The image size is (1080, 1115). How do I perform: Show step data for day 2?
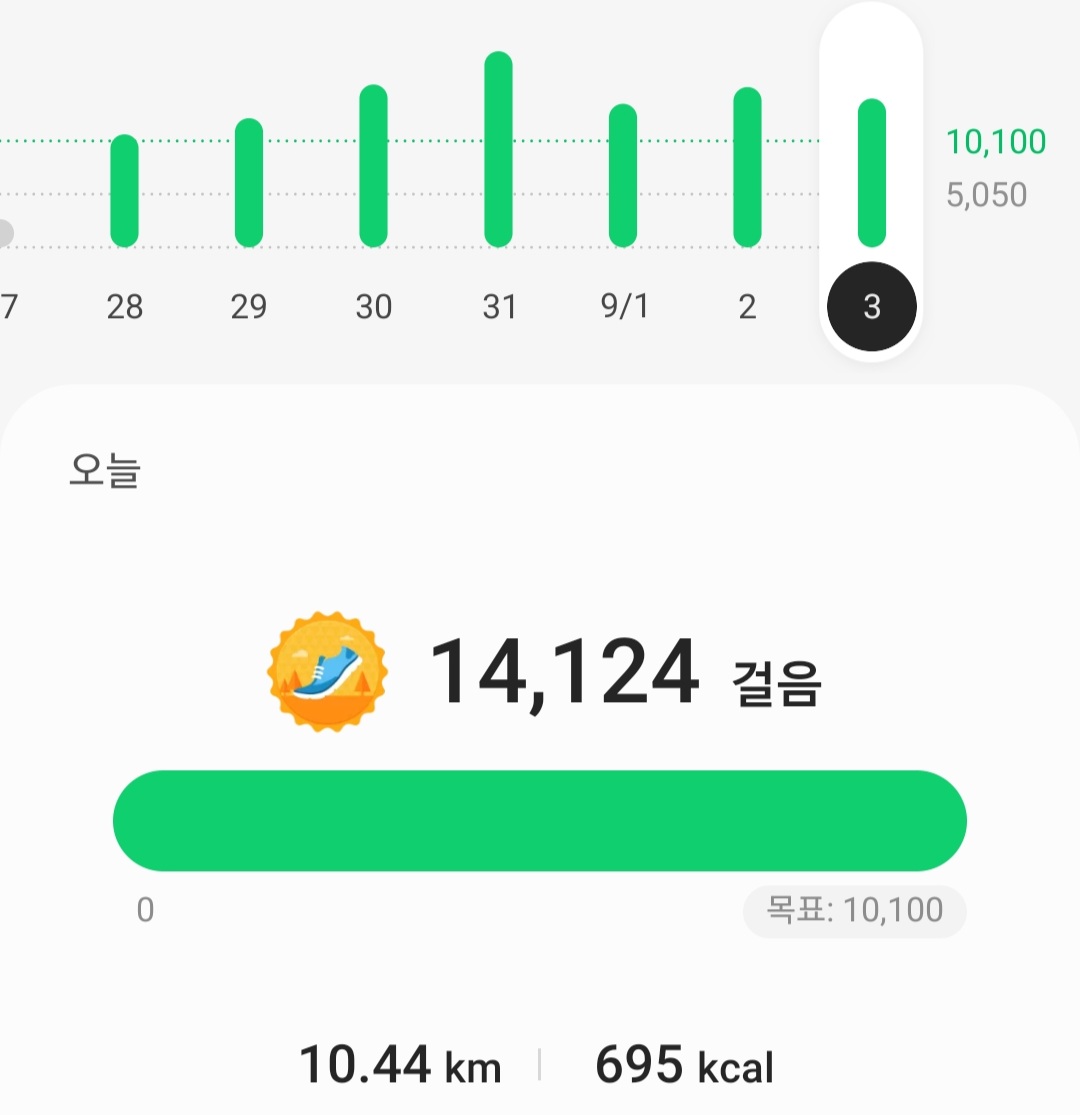(x=747, y=167)
